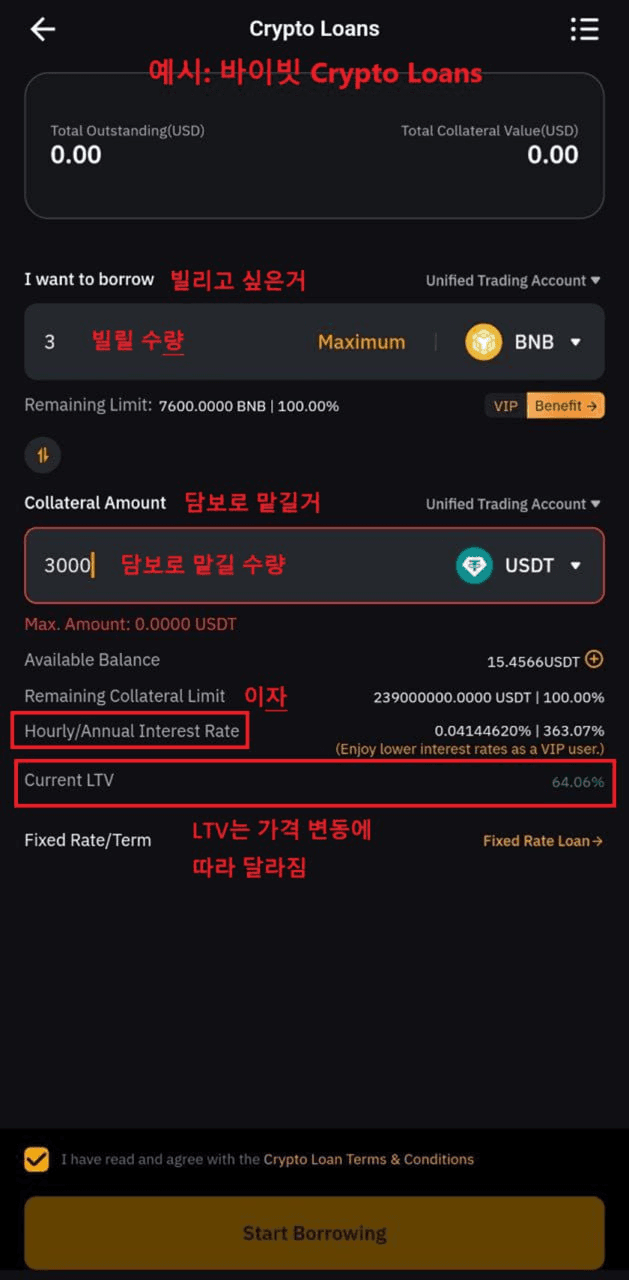Open the loan orders list icon
This screenshot has width=629, height=1280.
(584, 29)
